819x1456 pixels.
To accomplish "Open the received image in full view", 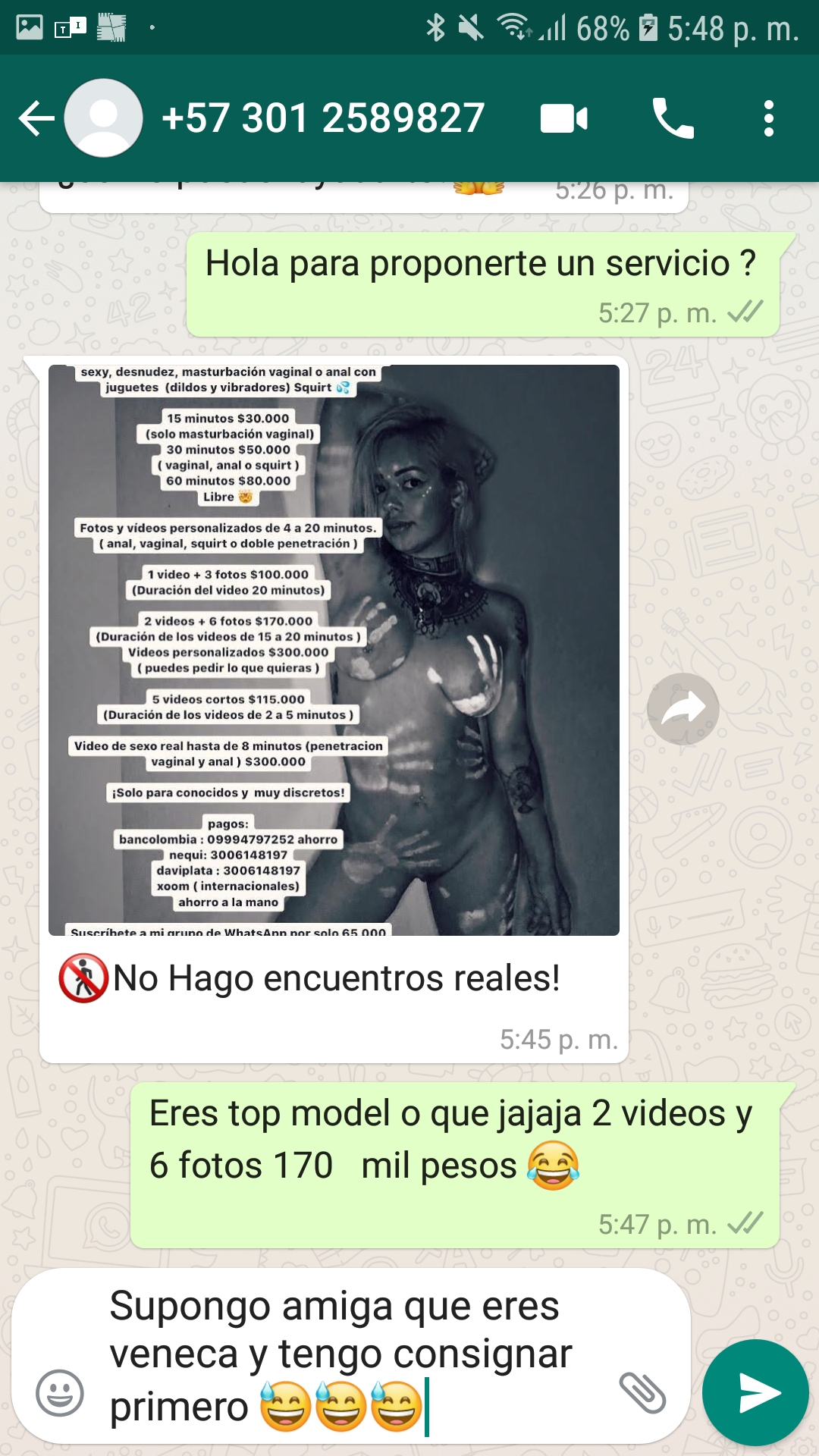I will pos(334,650).
